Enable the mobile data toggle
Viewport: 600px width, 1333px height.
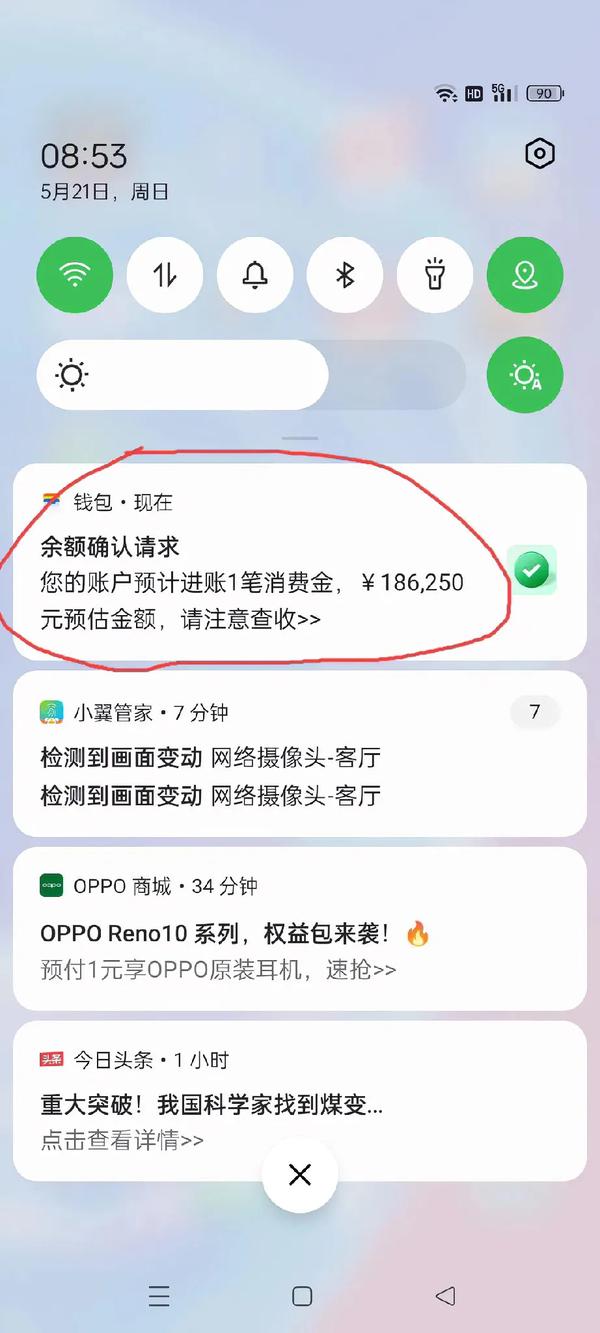pyautogui.click(x=165, y=275)
